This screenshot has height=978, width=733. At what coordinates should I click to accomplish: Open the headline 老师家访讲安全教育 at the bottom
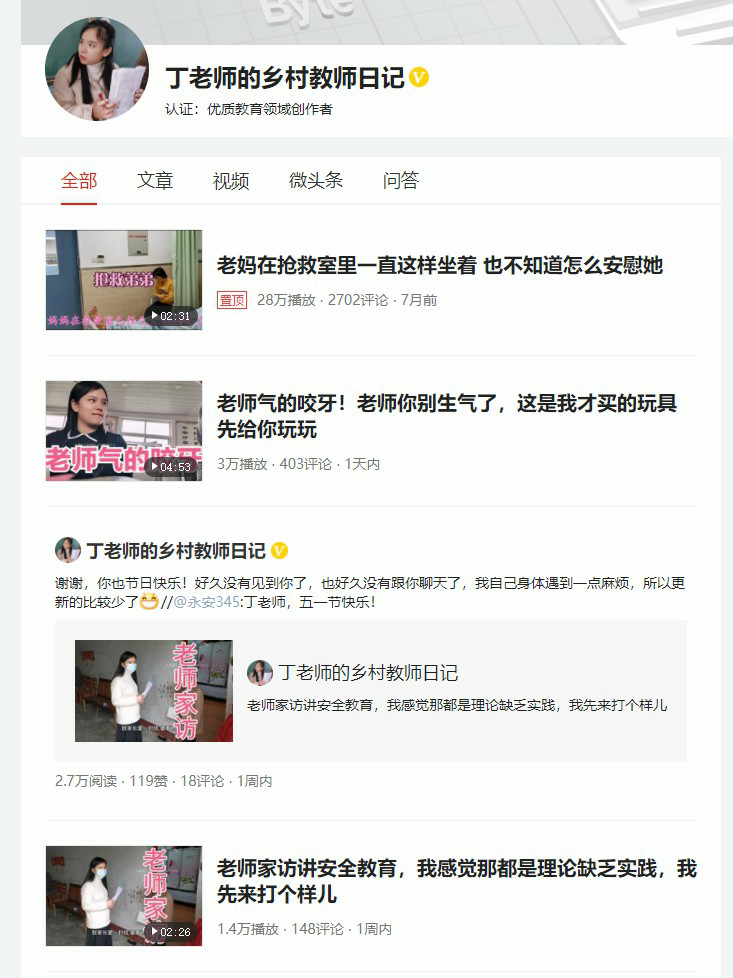[456, 880]
